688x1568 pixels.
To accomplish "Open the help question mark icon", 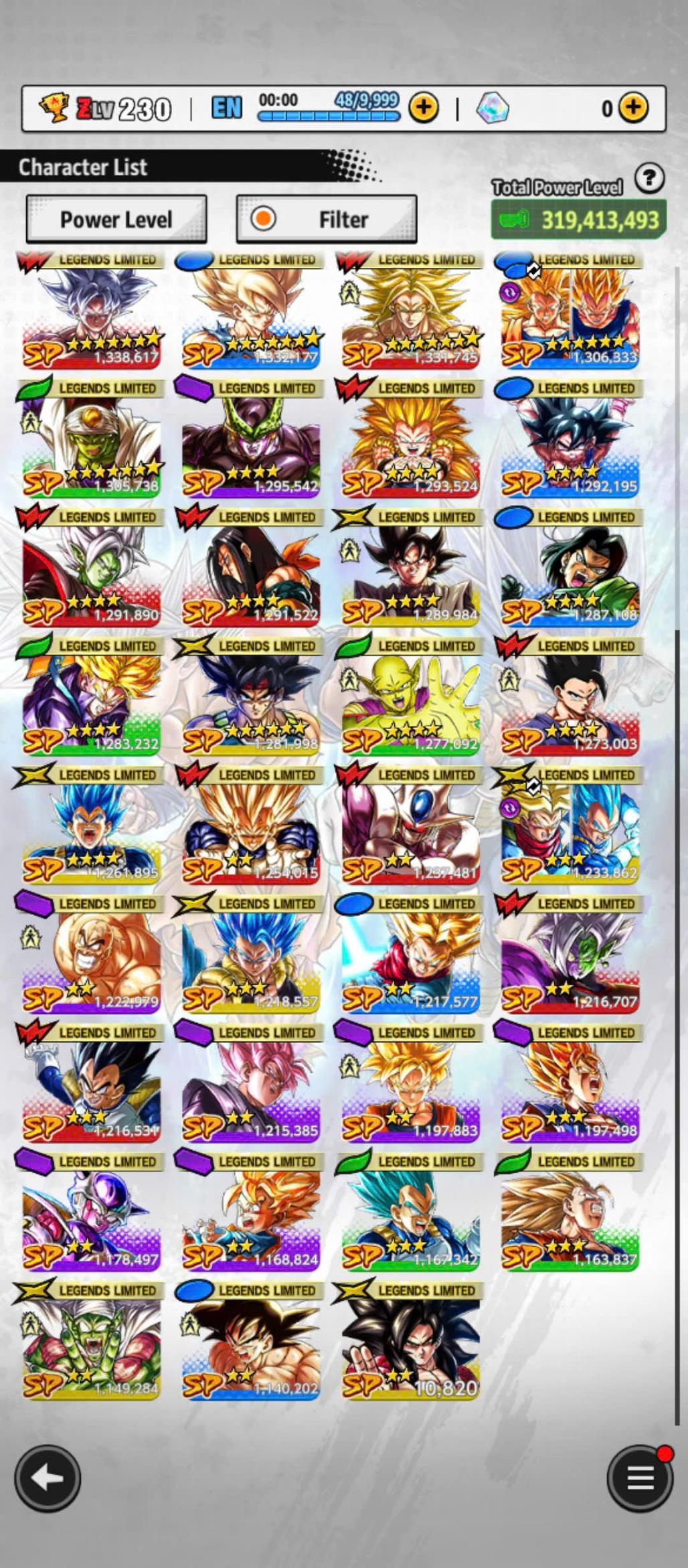I will coord(649,179).
